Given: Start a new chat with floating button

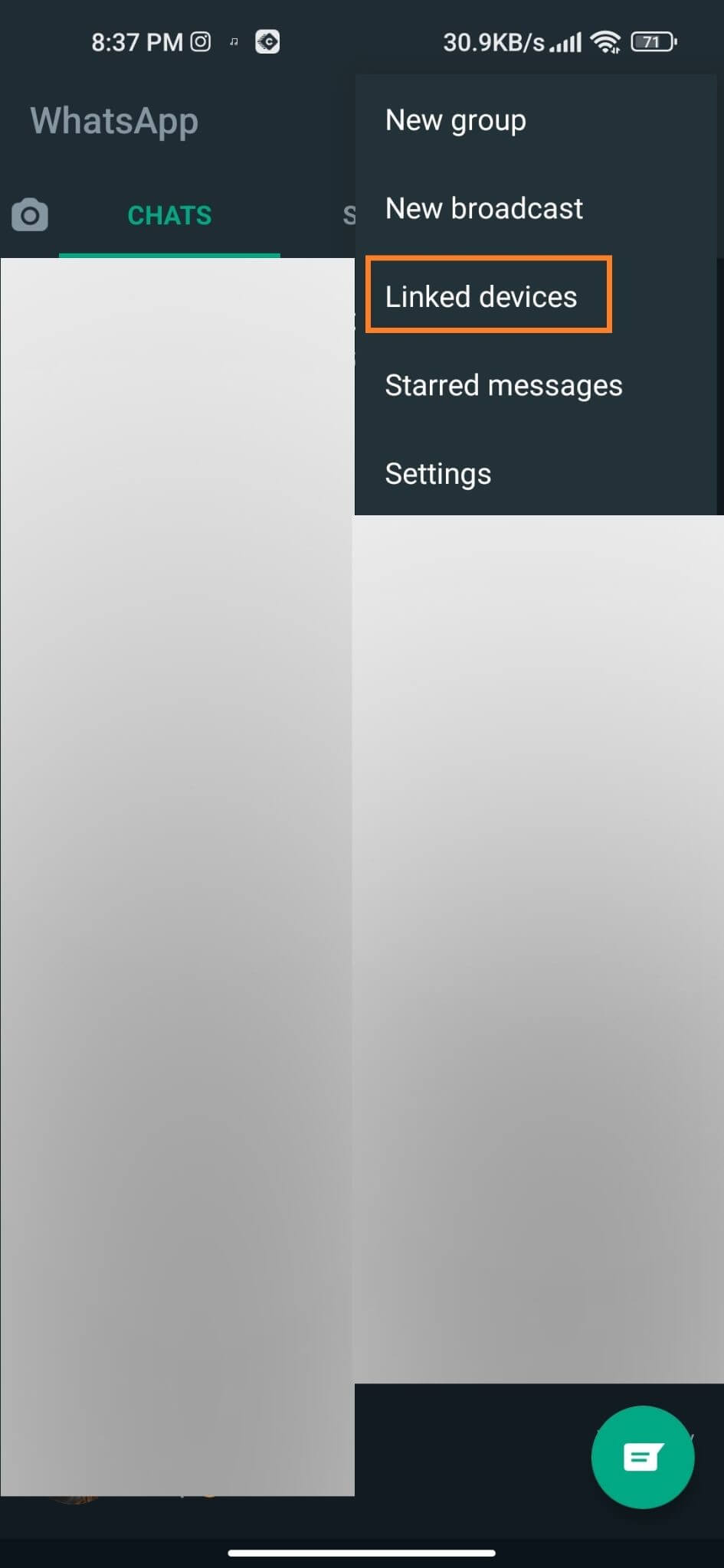Looking at the screenshot, I should pyautogui.click(x=643, y=1457).
